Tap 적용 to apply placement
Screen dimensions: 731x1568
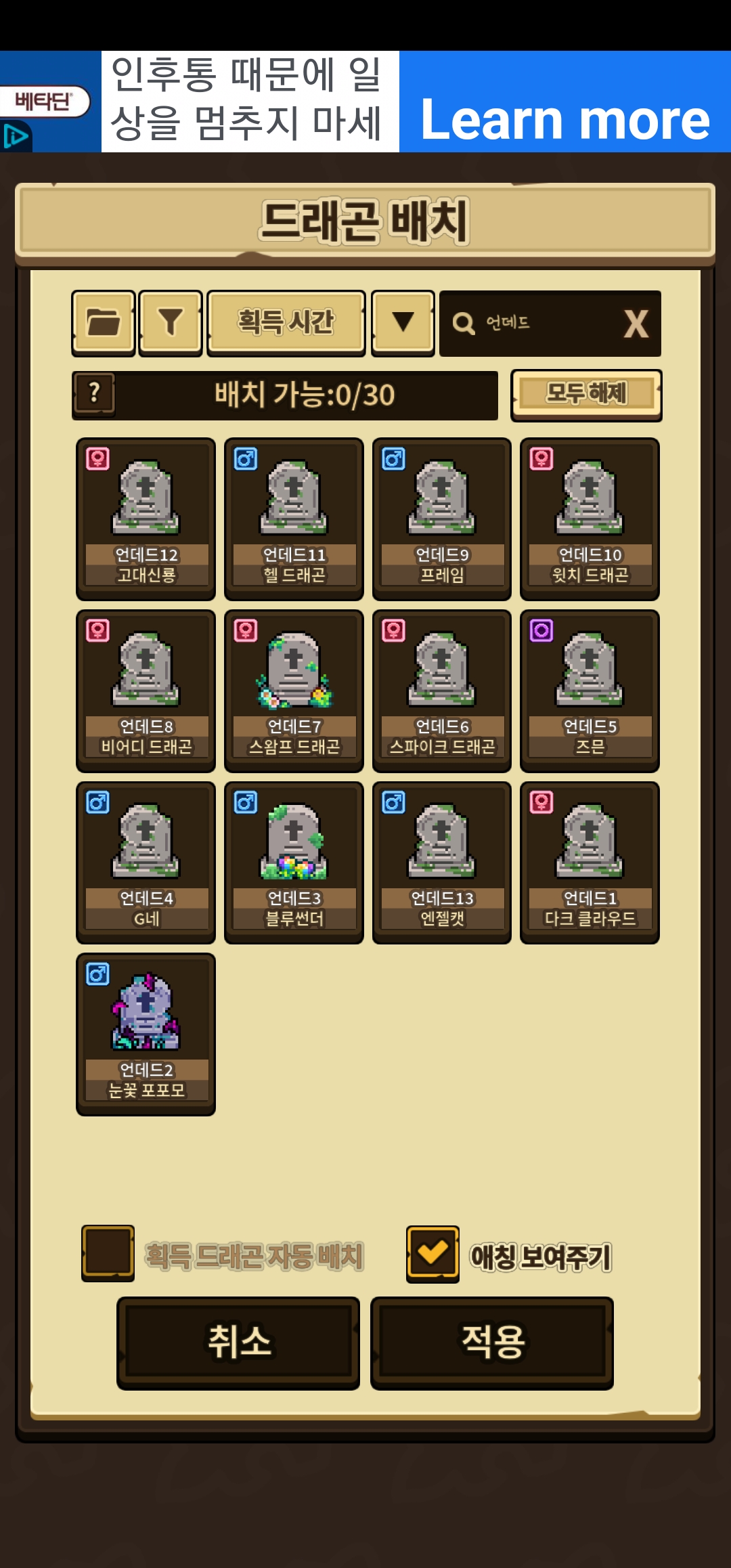[492, 1343]
